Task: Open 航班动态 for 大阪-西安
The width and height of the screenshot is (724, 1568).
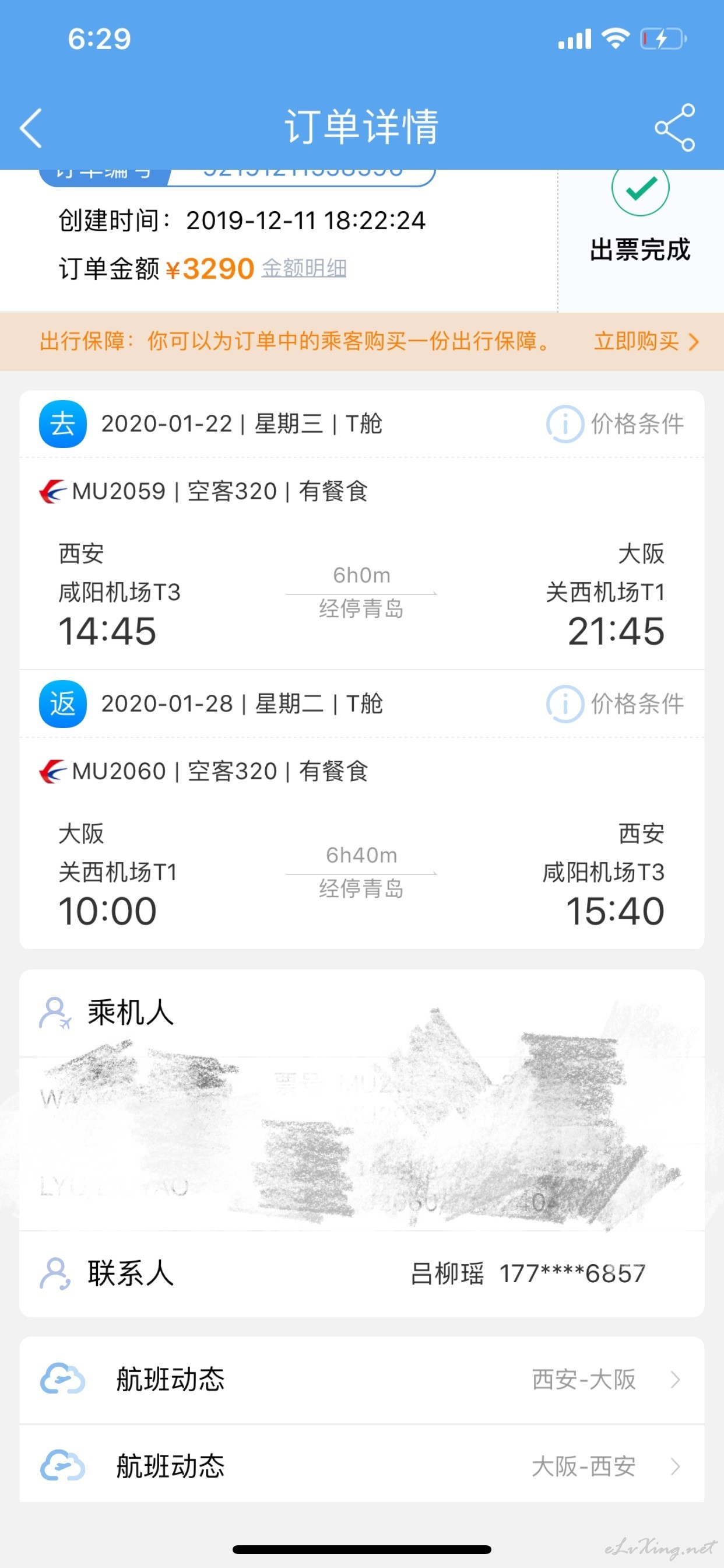Action: (362, 1466)
